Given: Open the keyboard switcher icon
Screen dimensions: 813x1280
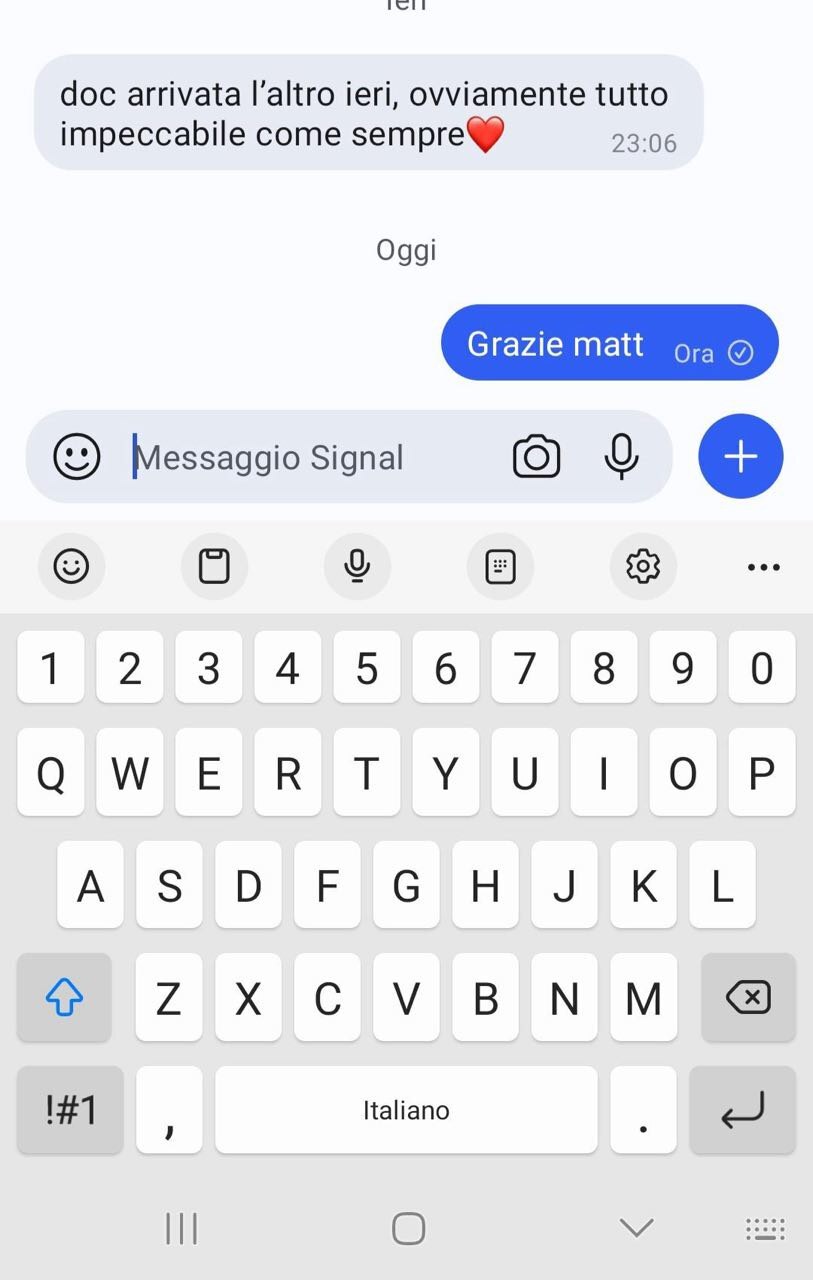Looking at the screenshot, I should tap(765, 1229).
